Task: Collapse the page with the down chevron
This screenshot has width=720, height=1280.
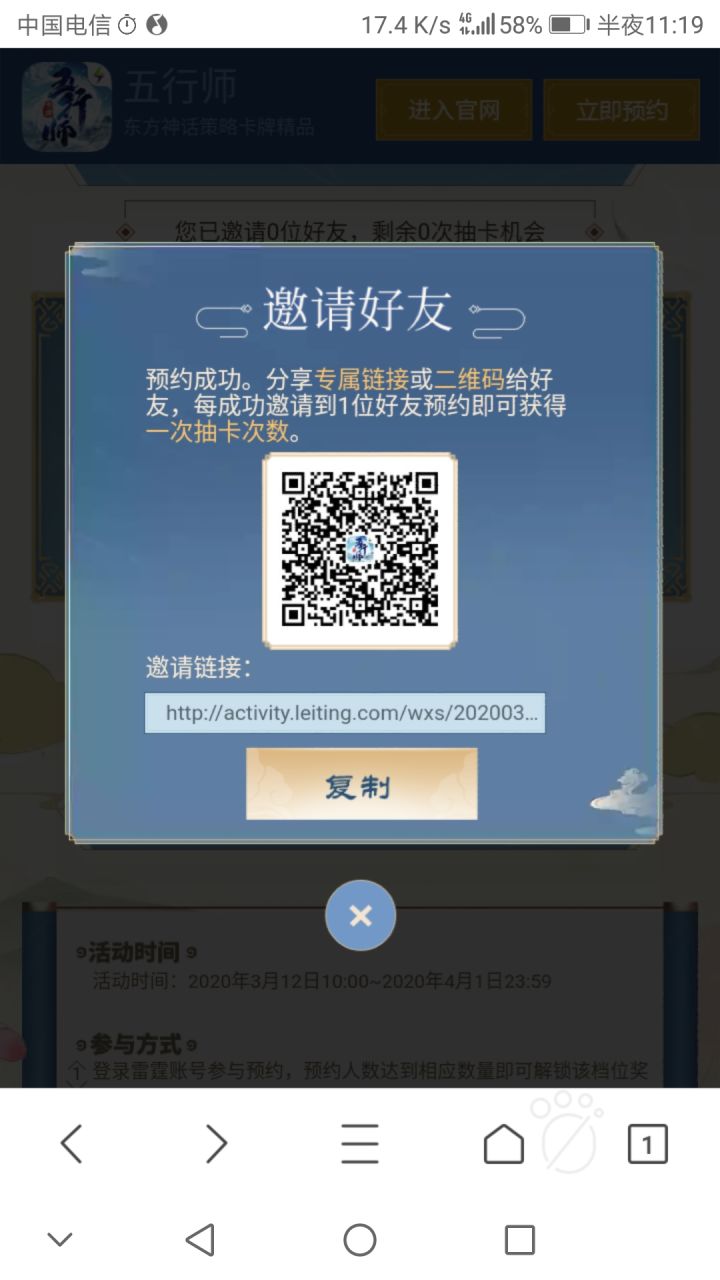Action: tap(60, 1240)
